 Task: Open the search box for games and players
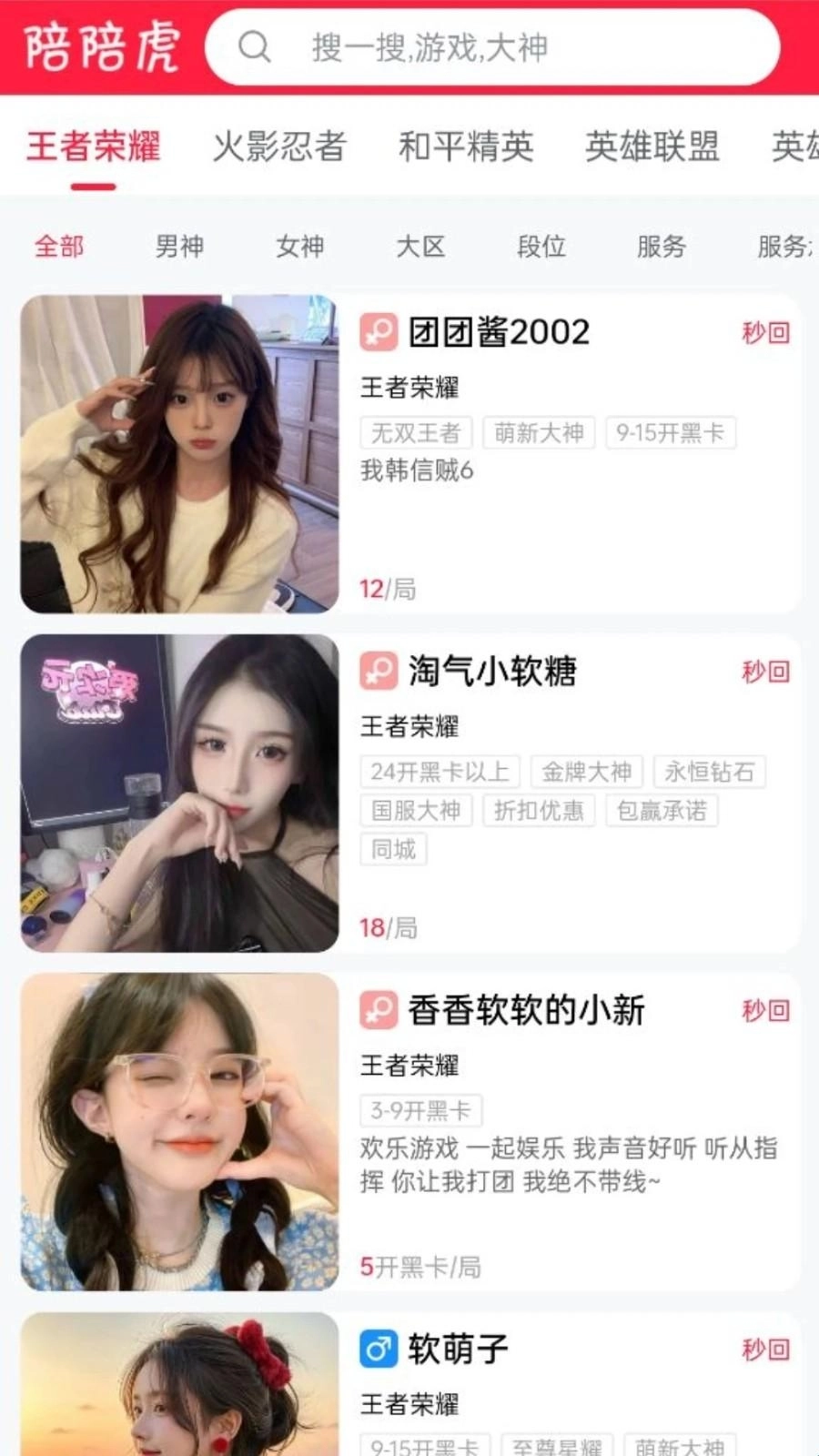point(491,47)
